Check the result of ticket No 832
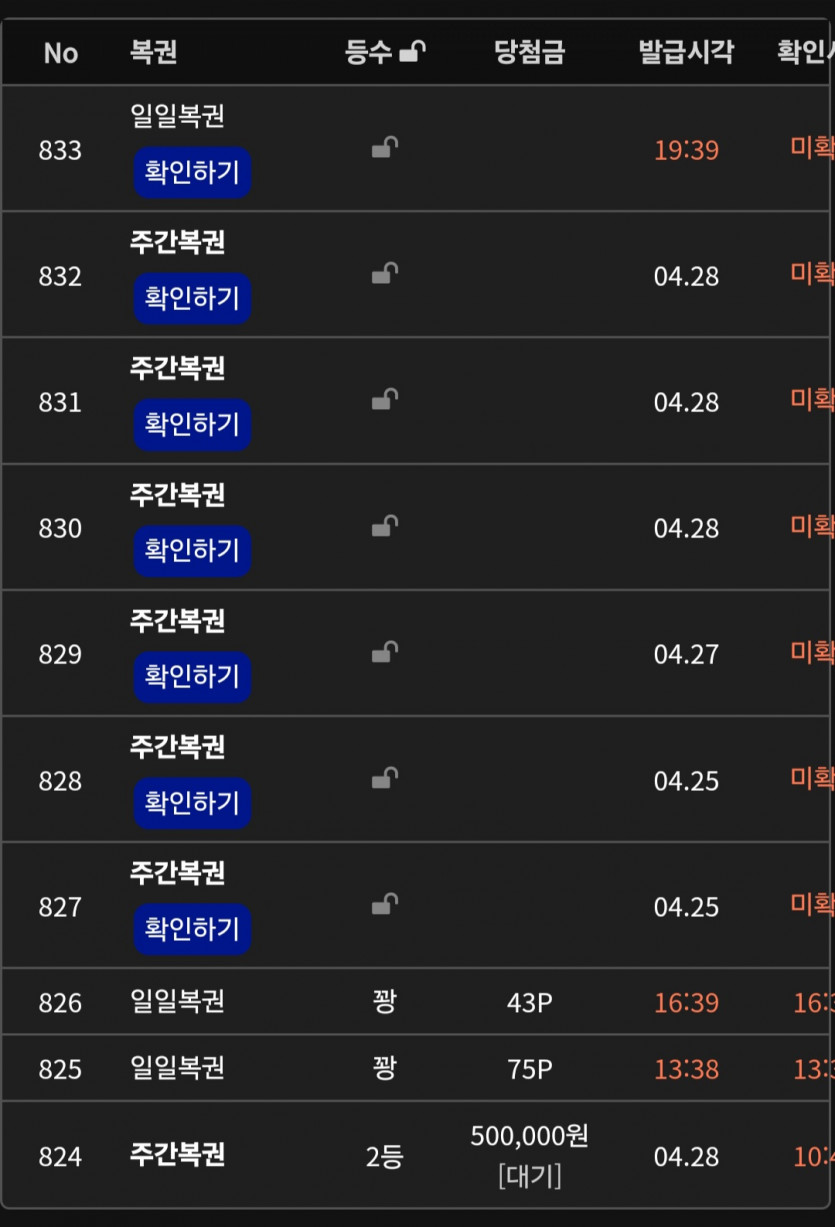The image size is (835, 1227). [192, 299]
